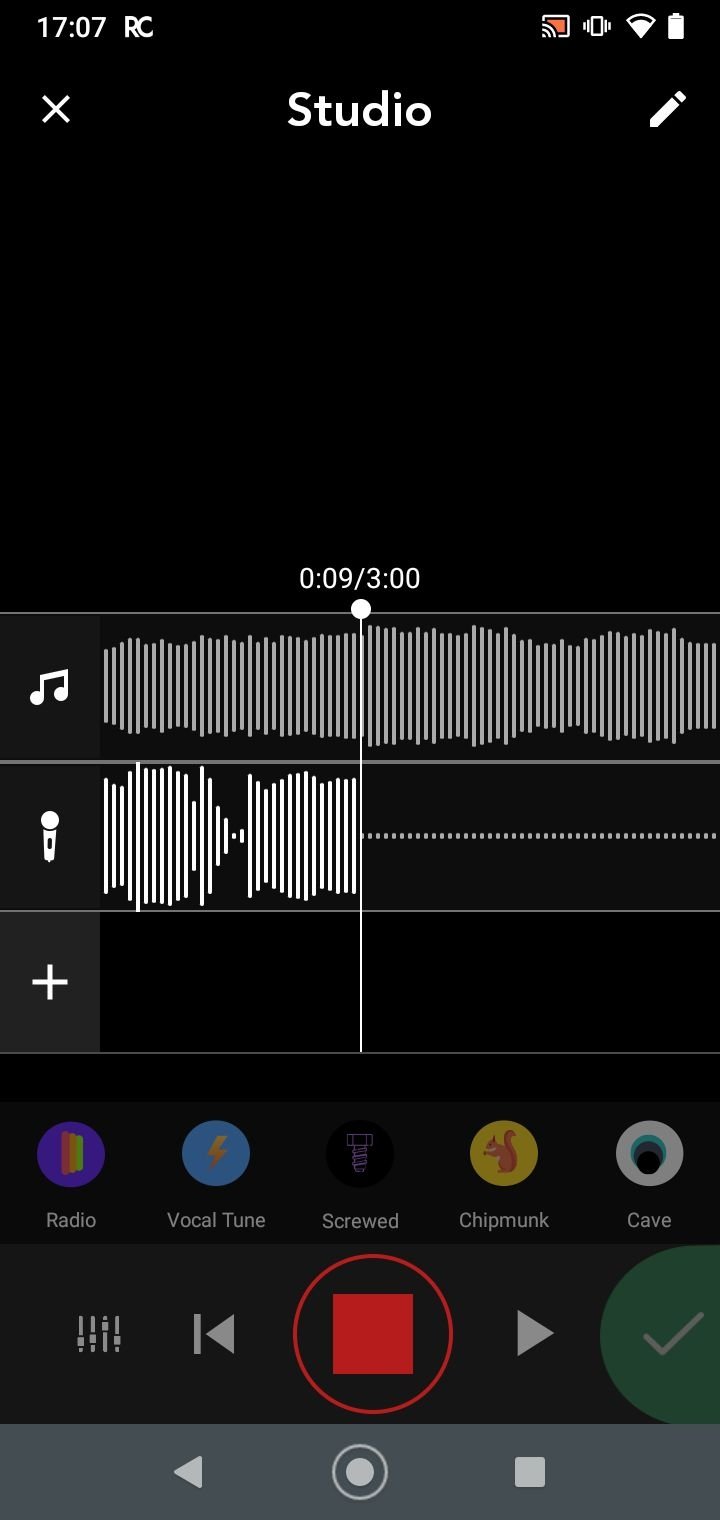This screenshot has width=720, height=1520.
Task: Add a new track with plus
Action: [49, 982]
